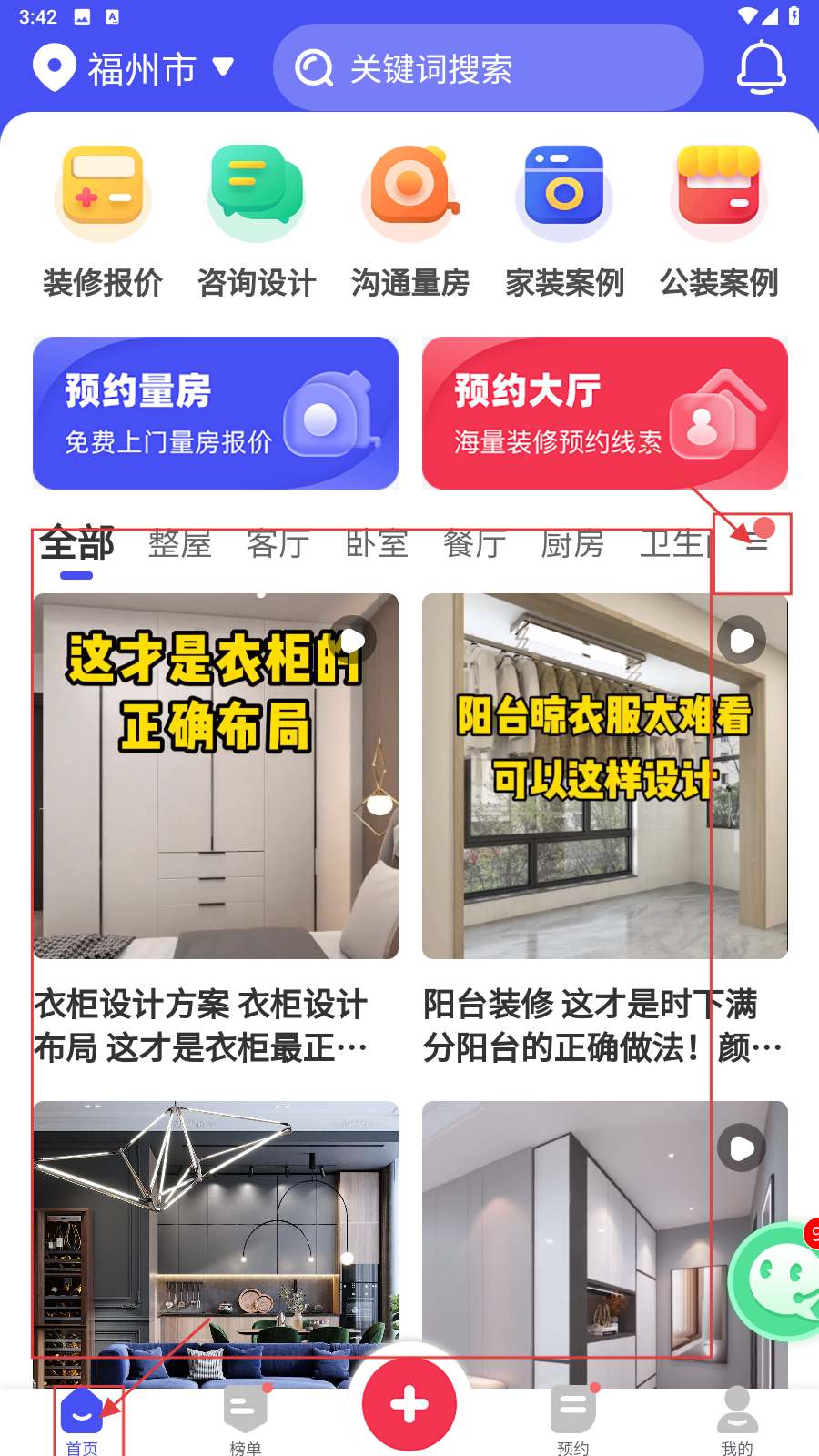Switch to the 客厅 tab
819x1456 pixels.
(x=278, y=544)
